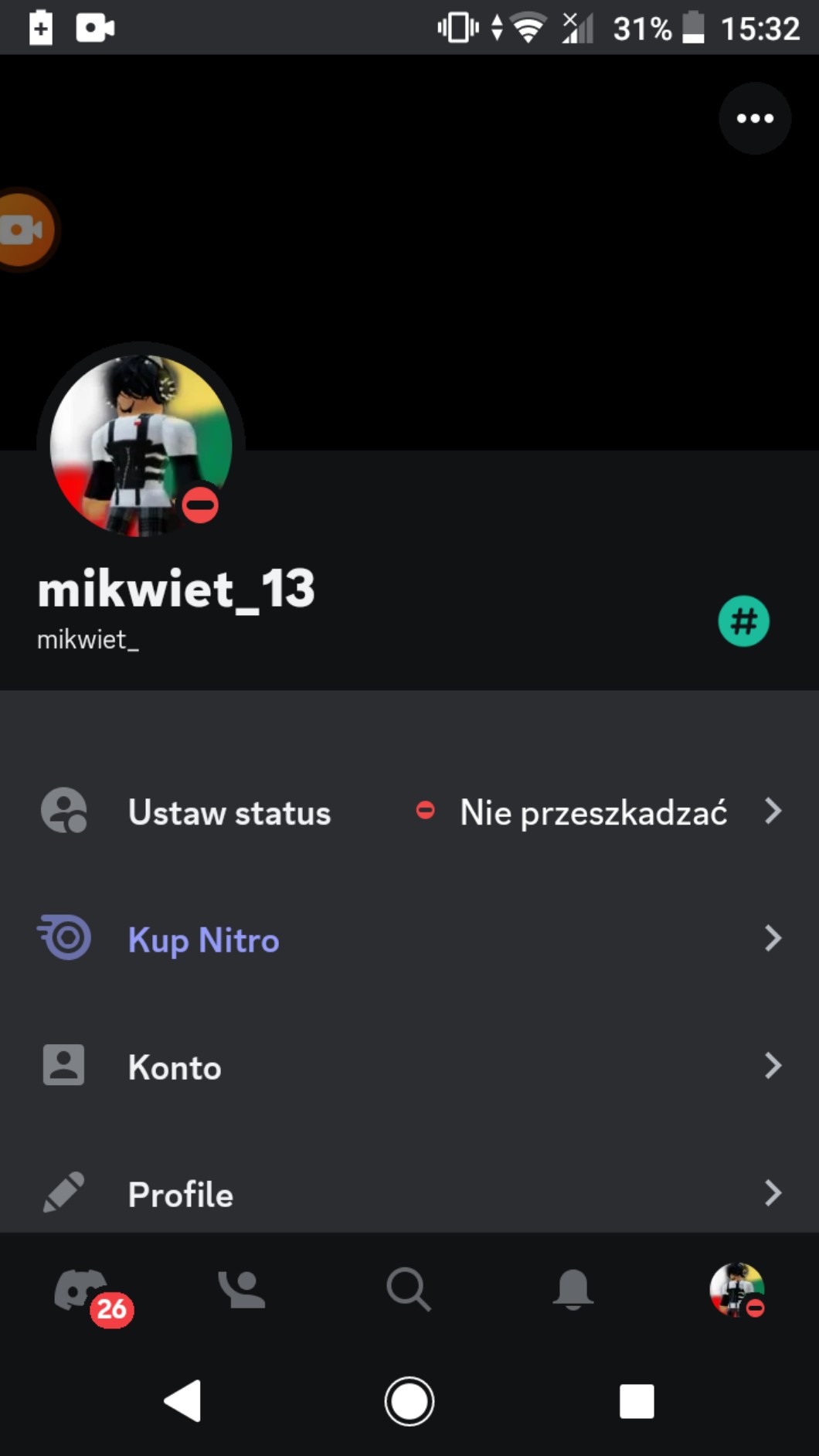The height and width of the screenshot is (1456, 819).
Task: Open the Ustaw status row
Action: click(x=409, y=812)
